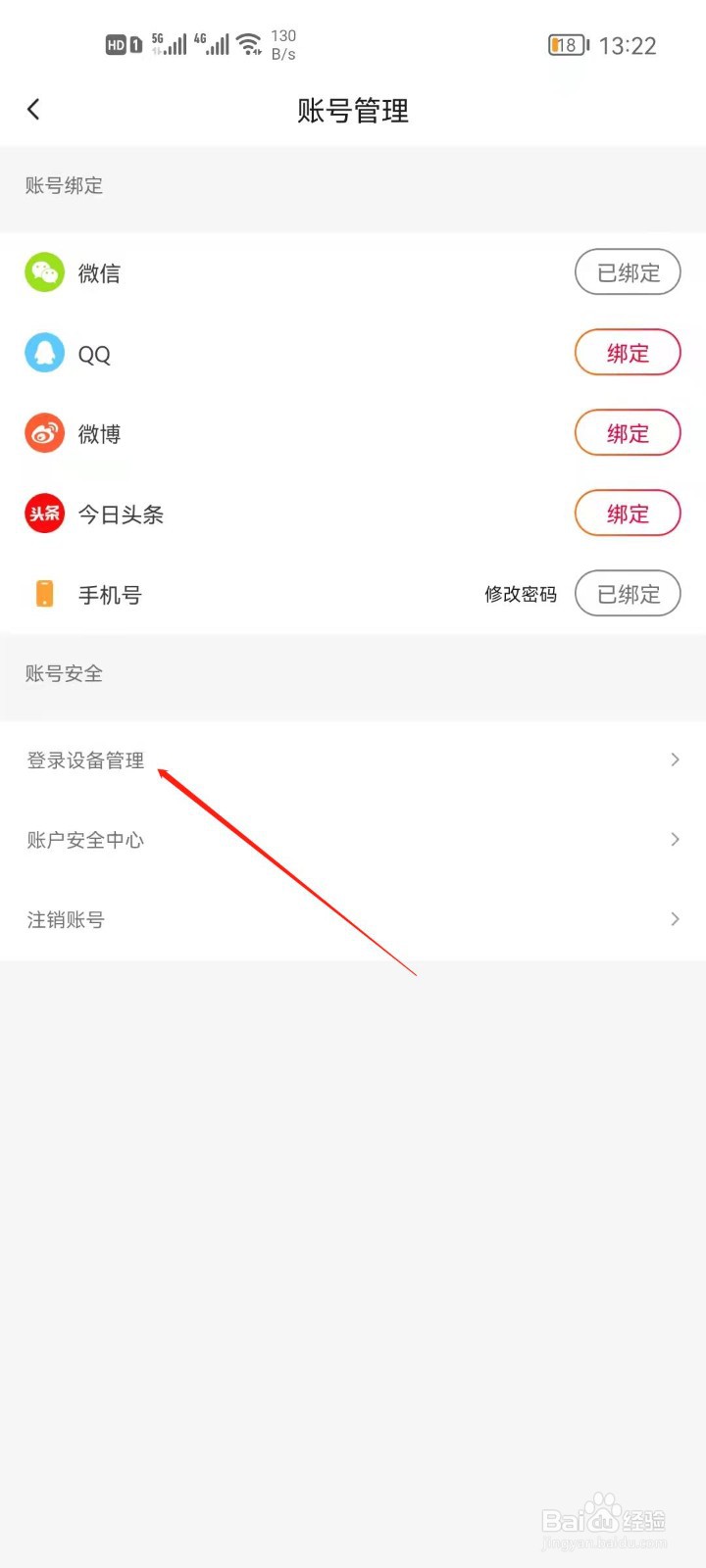Tap 绑定 button next to QQ

point(628,353)
